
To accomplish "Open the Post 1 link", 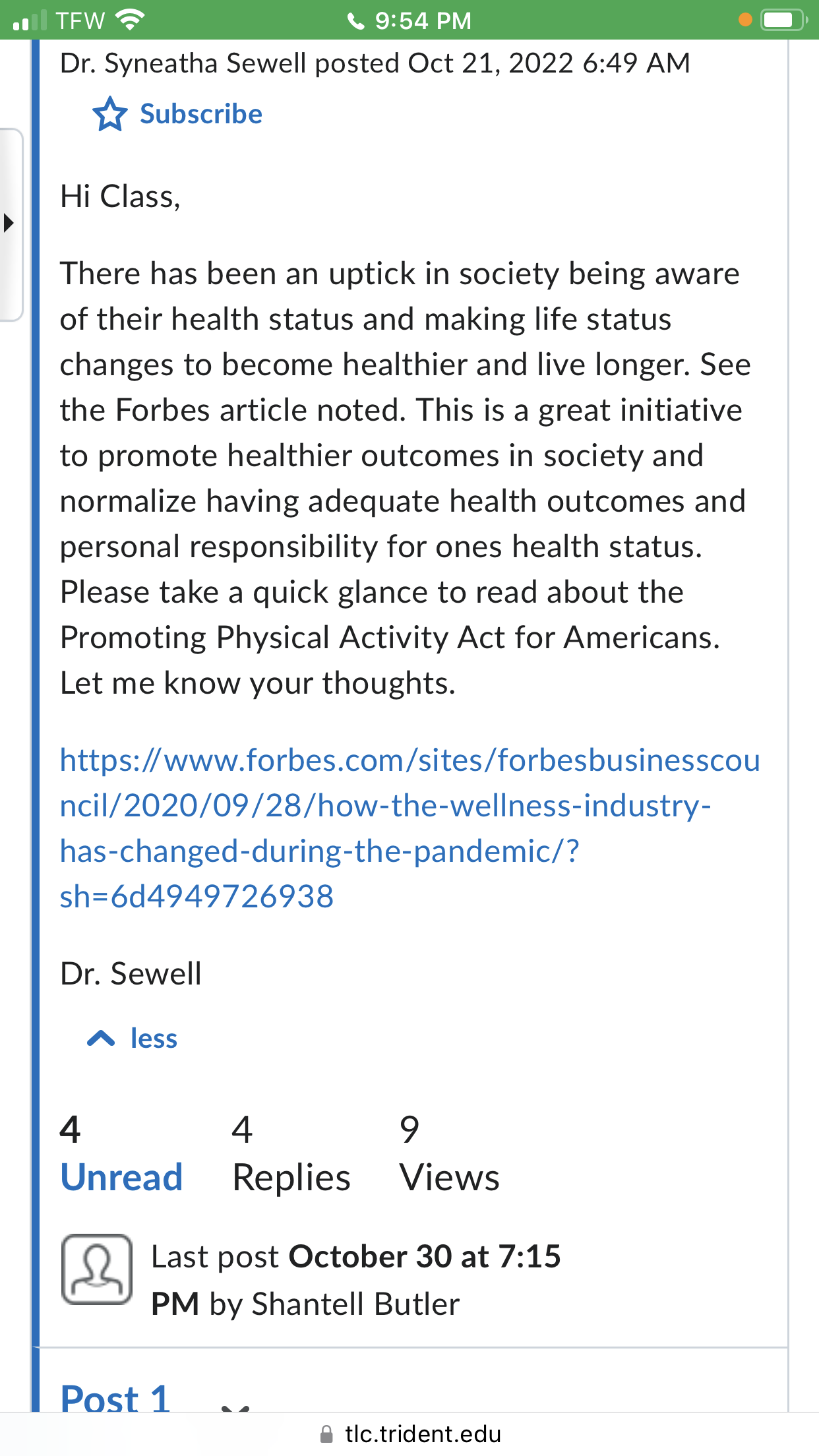I will pos(115,1397).
